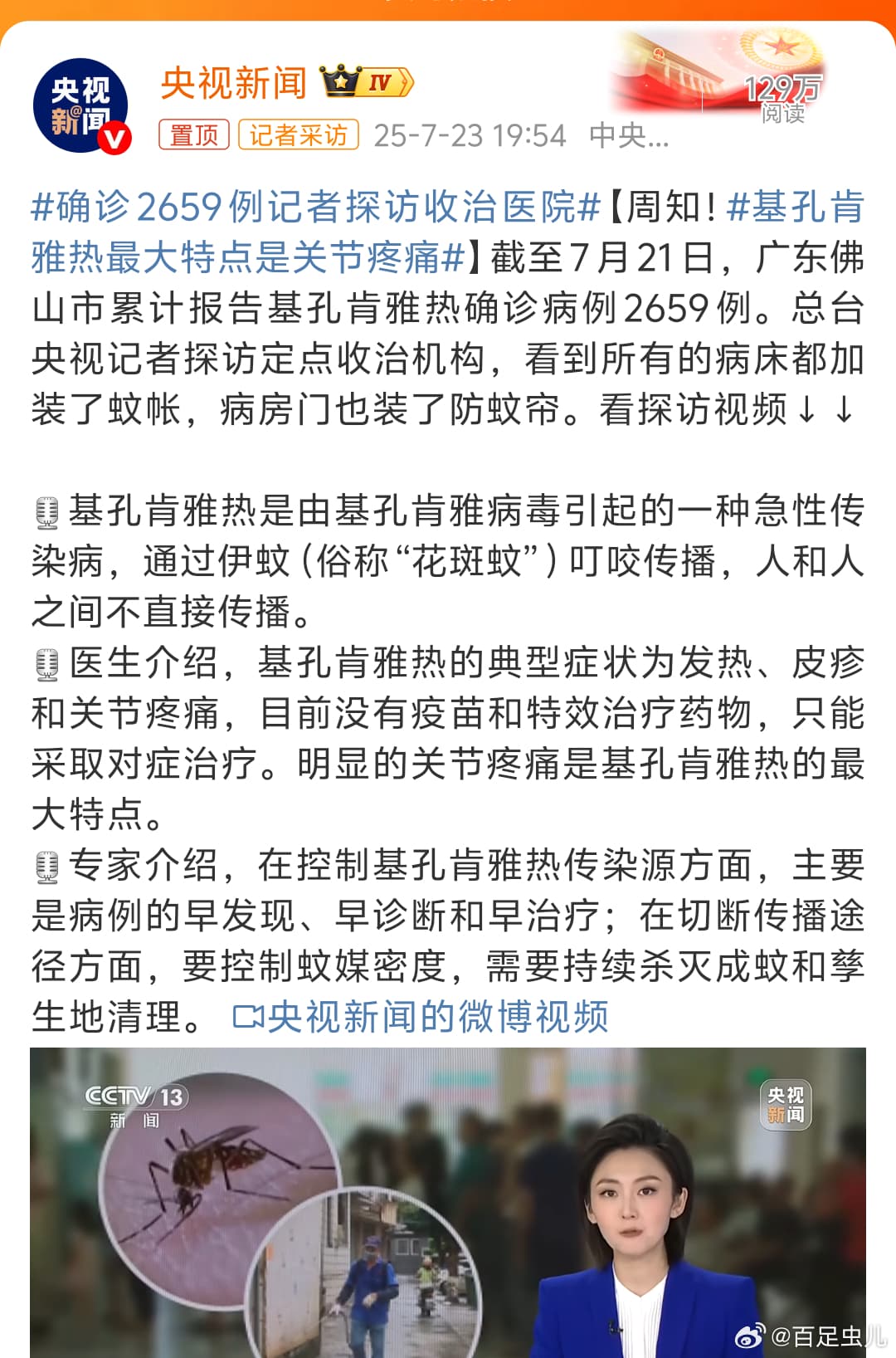Open hashtag #确诊2659例记者探访收治医院#
Viewport: 896px width, 1358px height.
(x=315, y=207)
